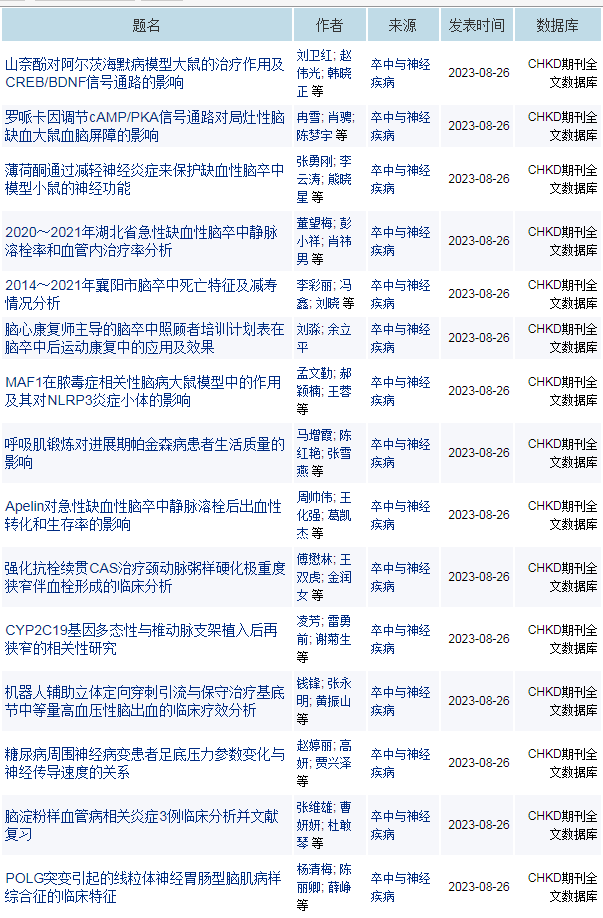Screen dimensions: 603x918
Task: View author 杨青梅's page
Action: click(x=313, y=869)
